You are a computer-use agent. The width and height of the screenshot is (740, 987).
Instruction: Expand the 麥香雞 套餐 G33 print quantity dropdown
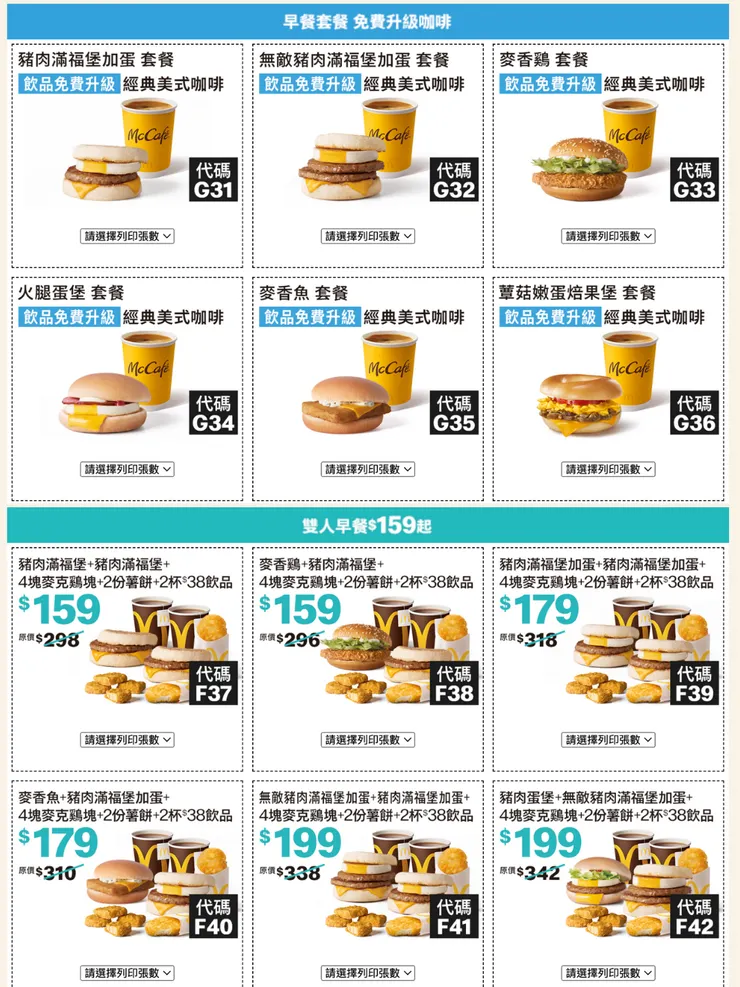(608, 236)
